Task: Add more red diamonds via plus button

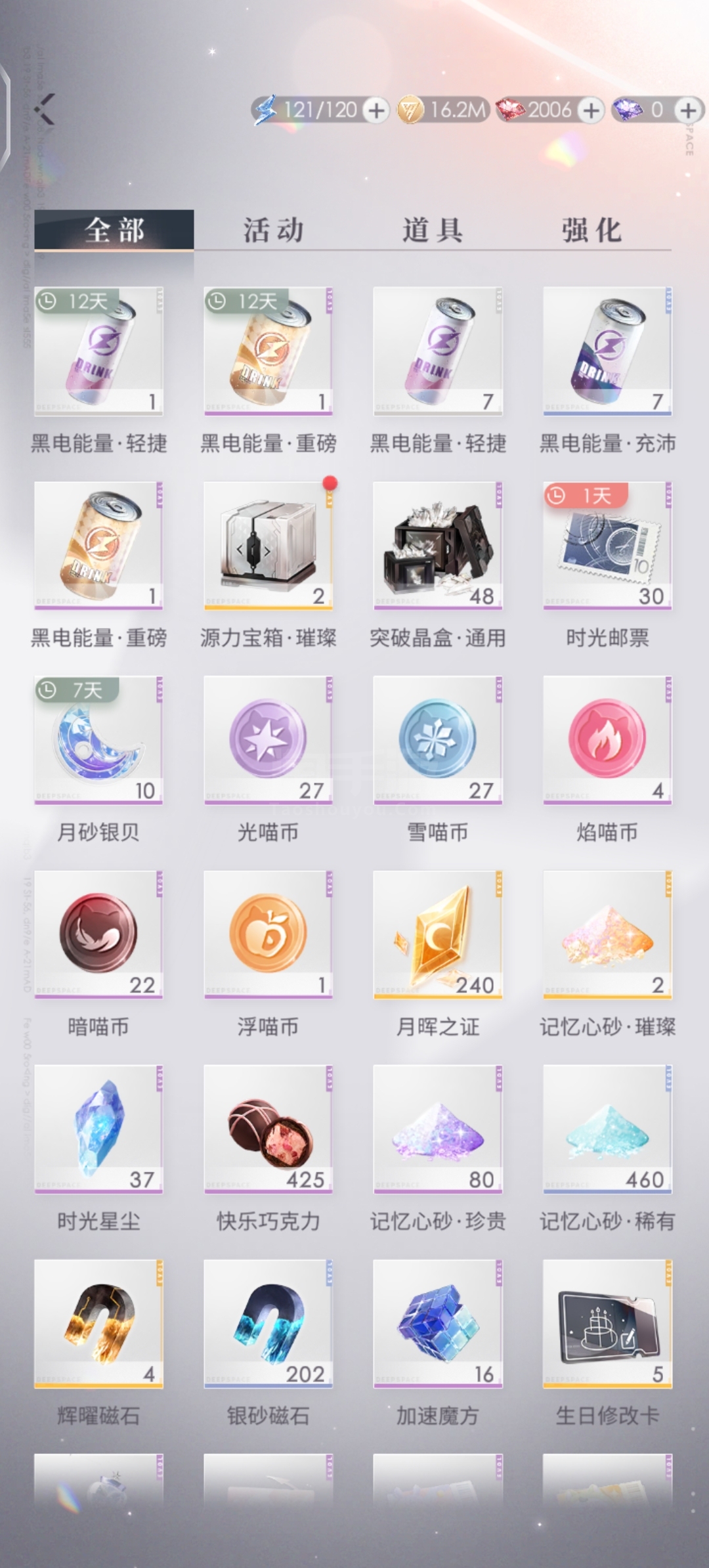Action: (591, 110)
